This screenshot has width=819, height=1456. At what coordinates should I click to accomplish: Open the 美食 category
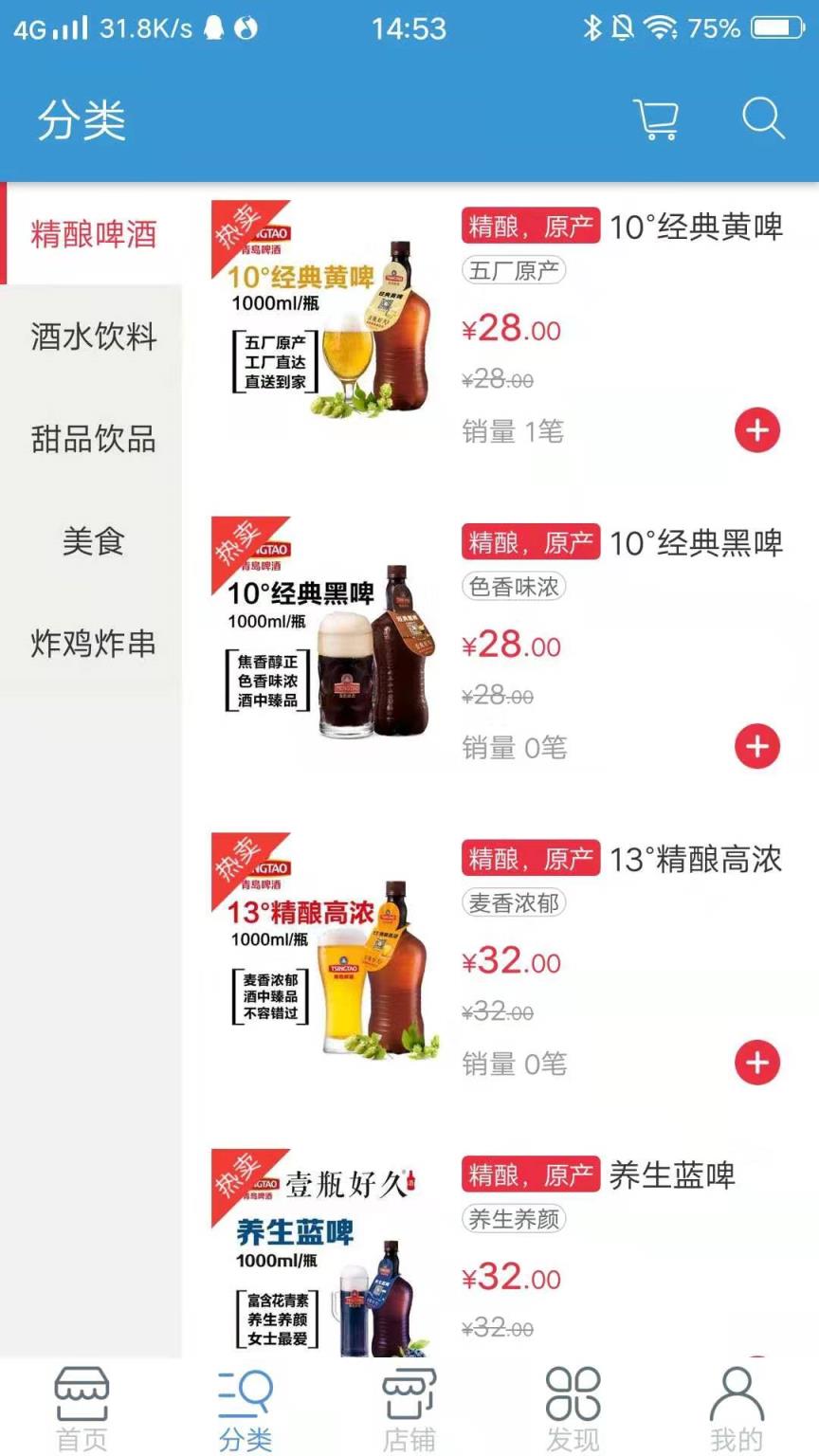pos(92,542)
